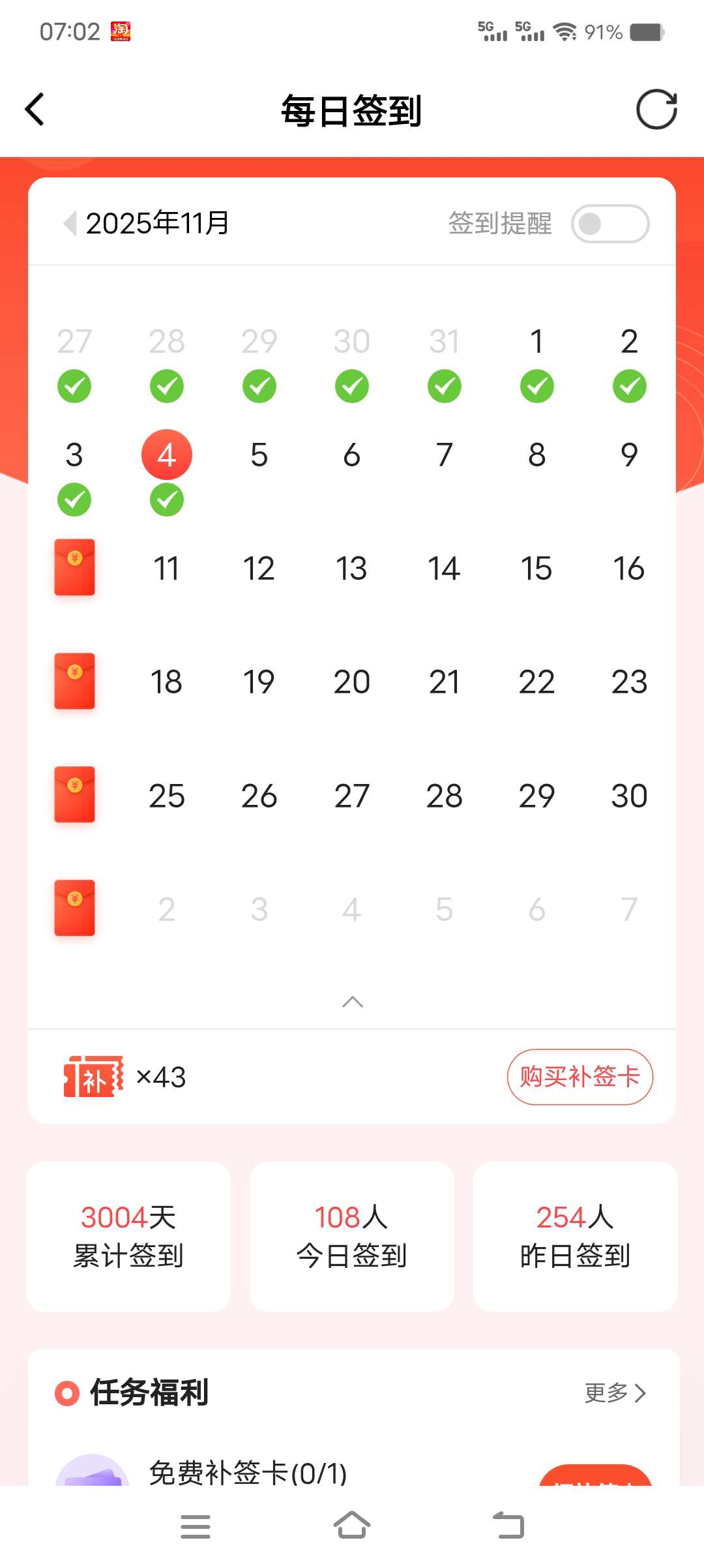Refresh the daily check-in page

[x=656, y=109]
